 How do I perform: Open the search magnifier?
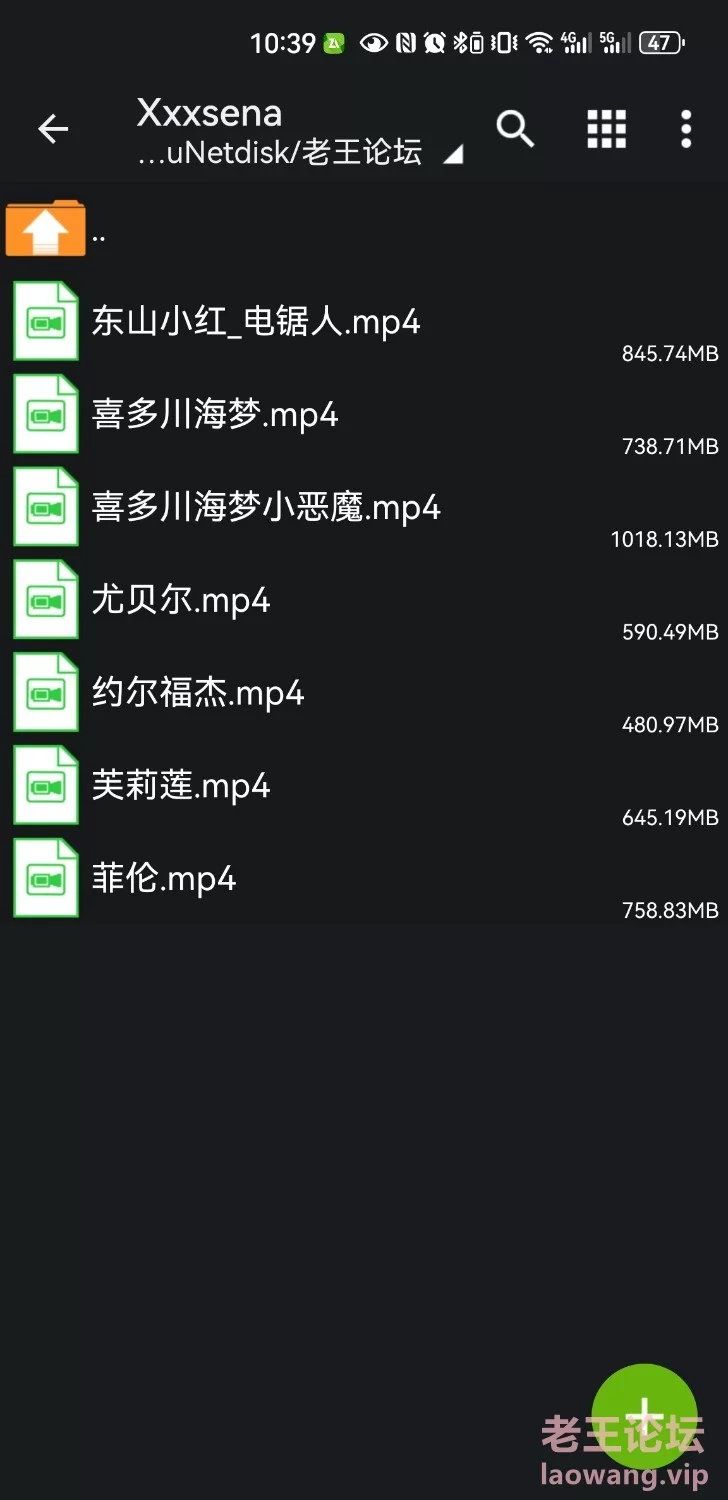515,129
